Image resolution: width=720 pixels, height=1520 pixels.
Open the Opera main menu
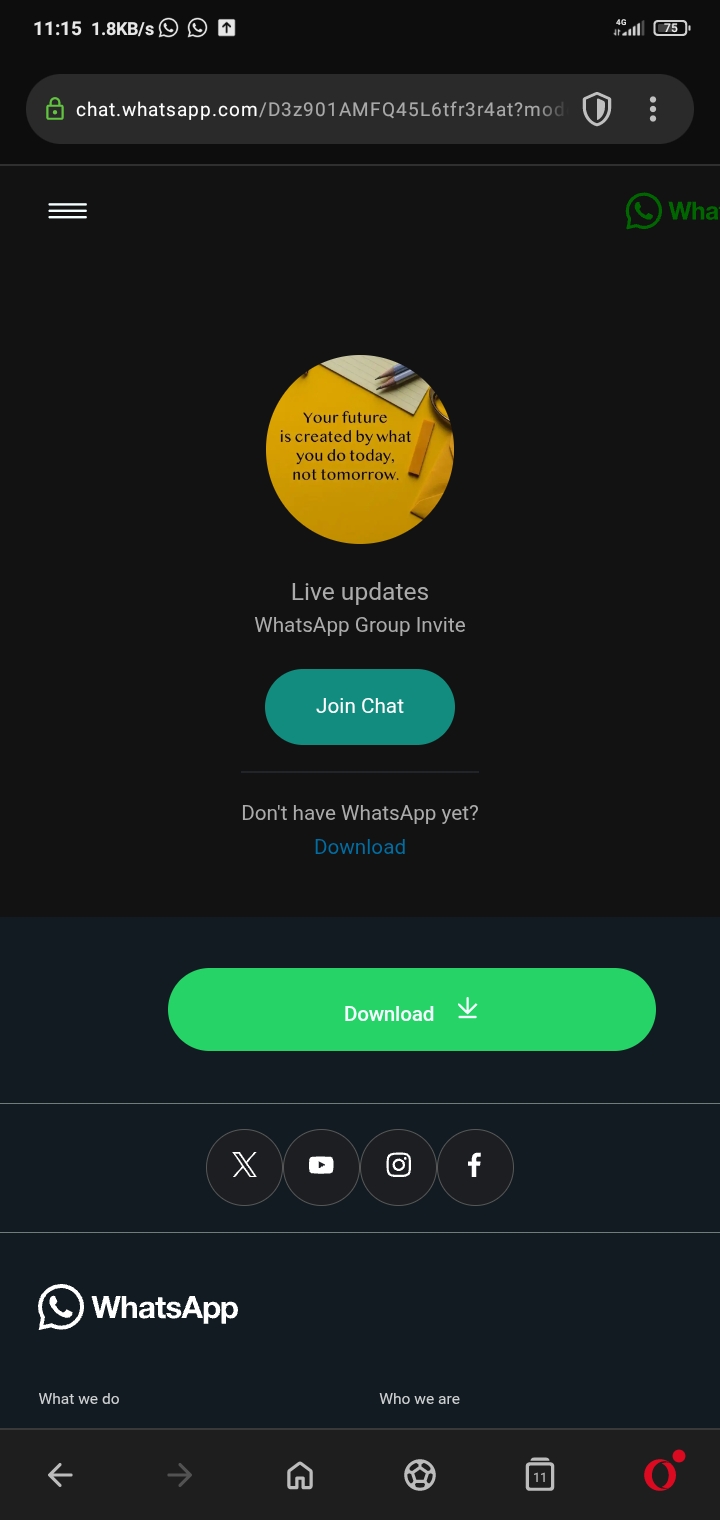tap(660, 1475)
